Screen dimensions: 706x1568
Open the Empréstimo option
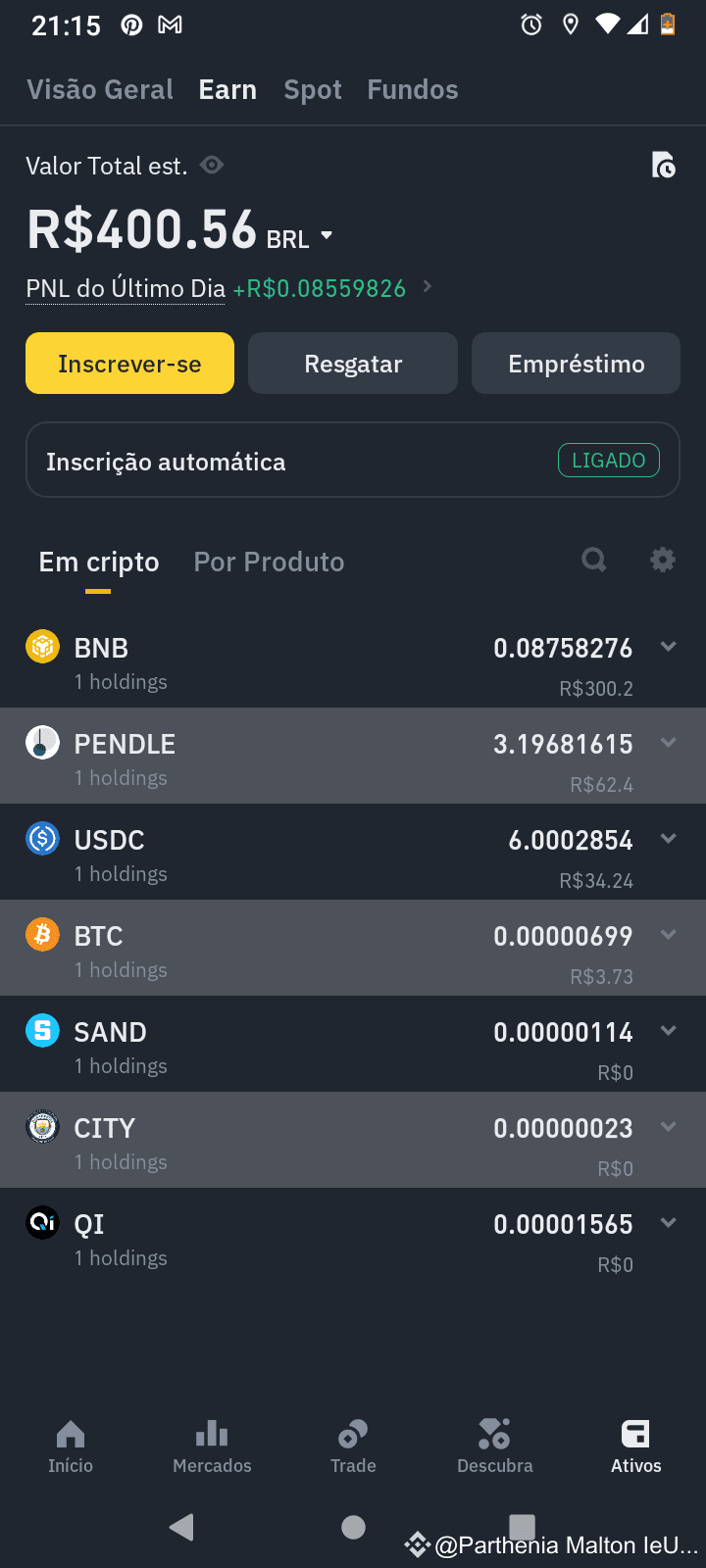pos(576,364)
